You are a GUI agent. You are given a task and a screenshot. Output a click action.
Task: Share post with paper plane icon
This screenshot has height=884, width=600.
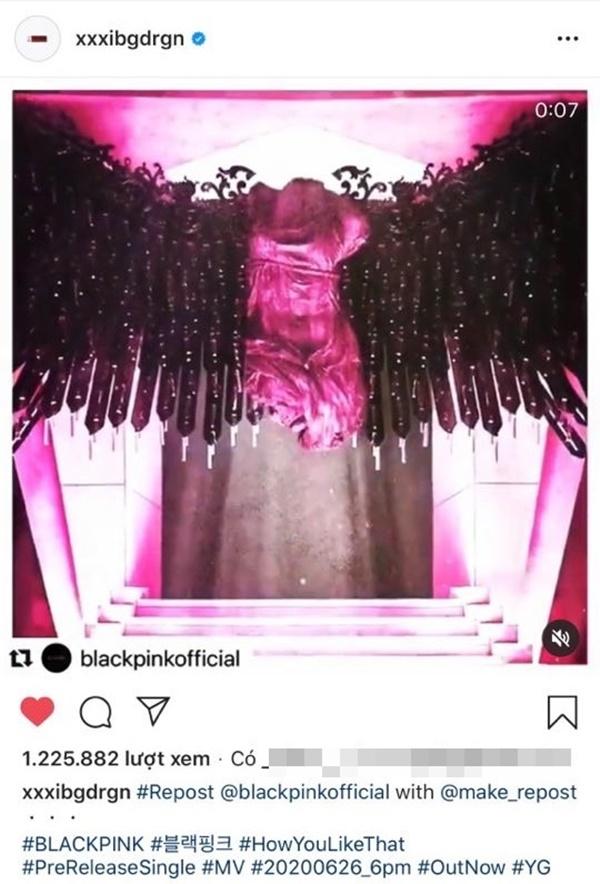(x=153, y=711)
